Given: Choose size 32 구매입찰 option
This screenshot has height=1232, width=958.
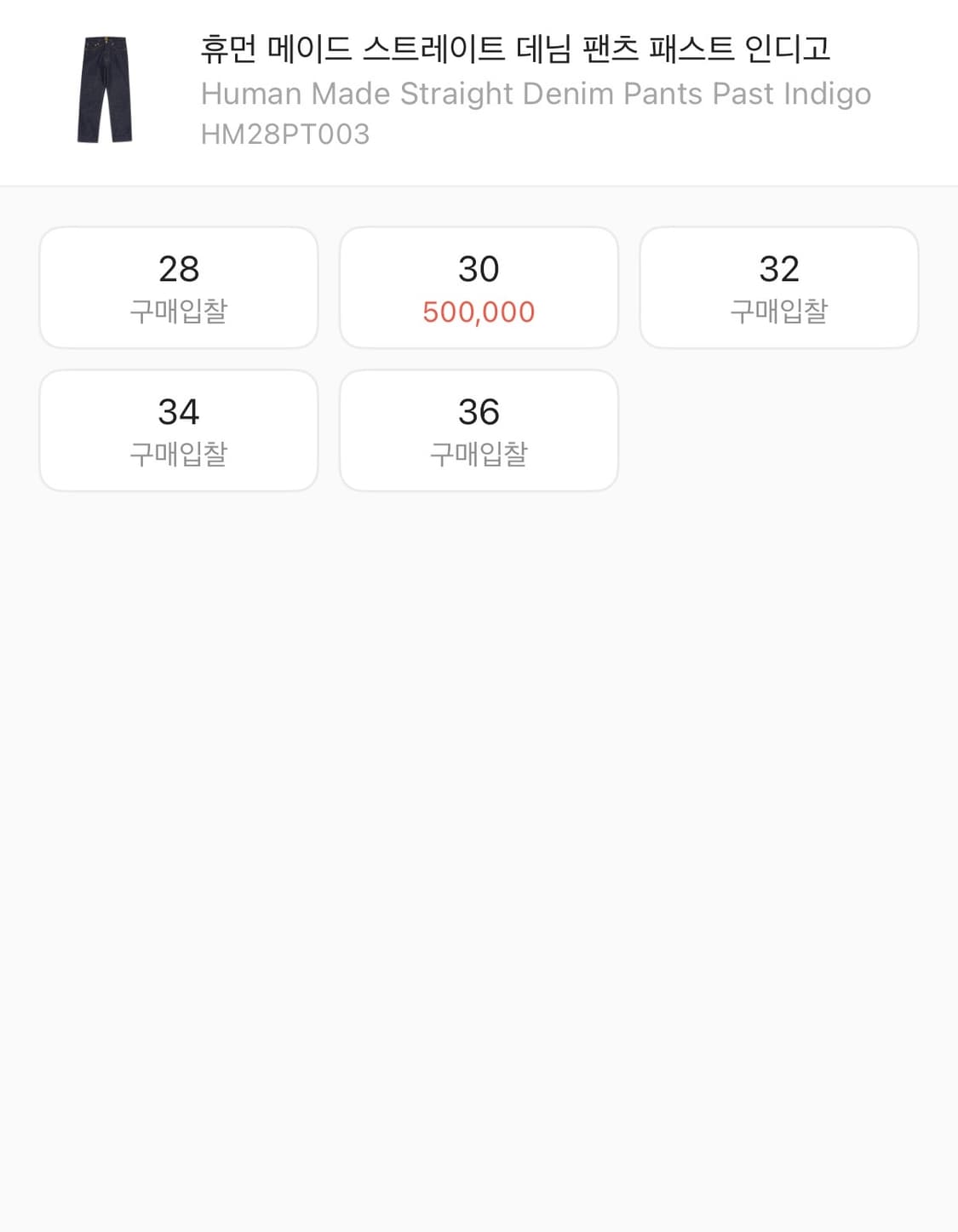Looking at the screenshot, I should coord(779,287).
